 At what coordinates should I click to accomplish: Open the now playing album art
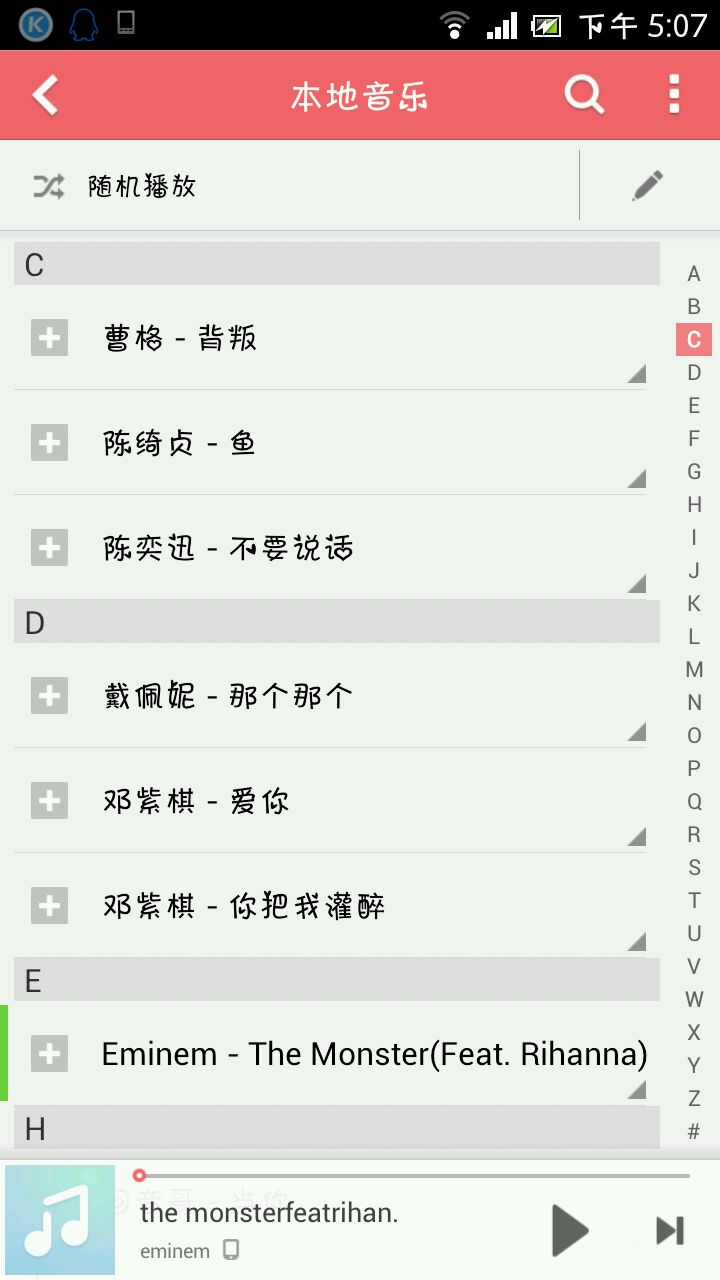(x=60, y=1220)
